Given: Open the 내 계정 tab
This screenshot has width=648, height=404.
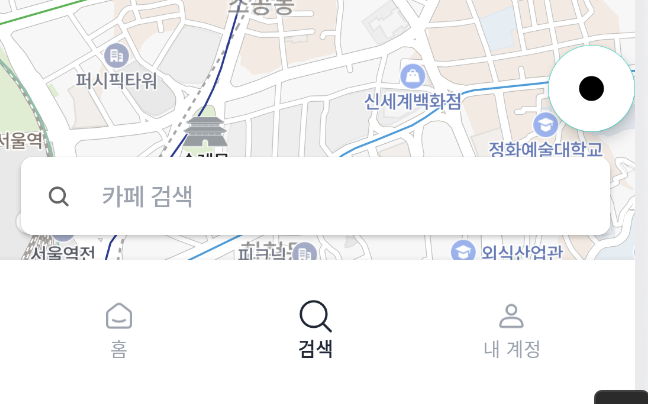Looking at the screenshot, I should tap(511, 330).
